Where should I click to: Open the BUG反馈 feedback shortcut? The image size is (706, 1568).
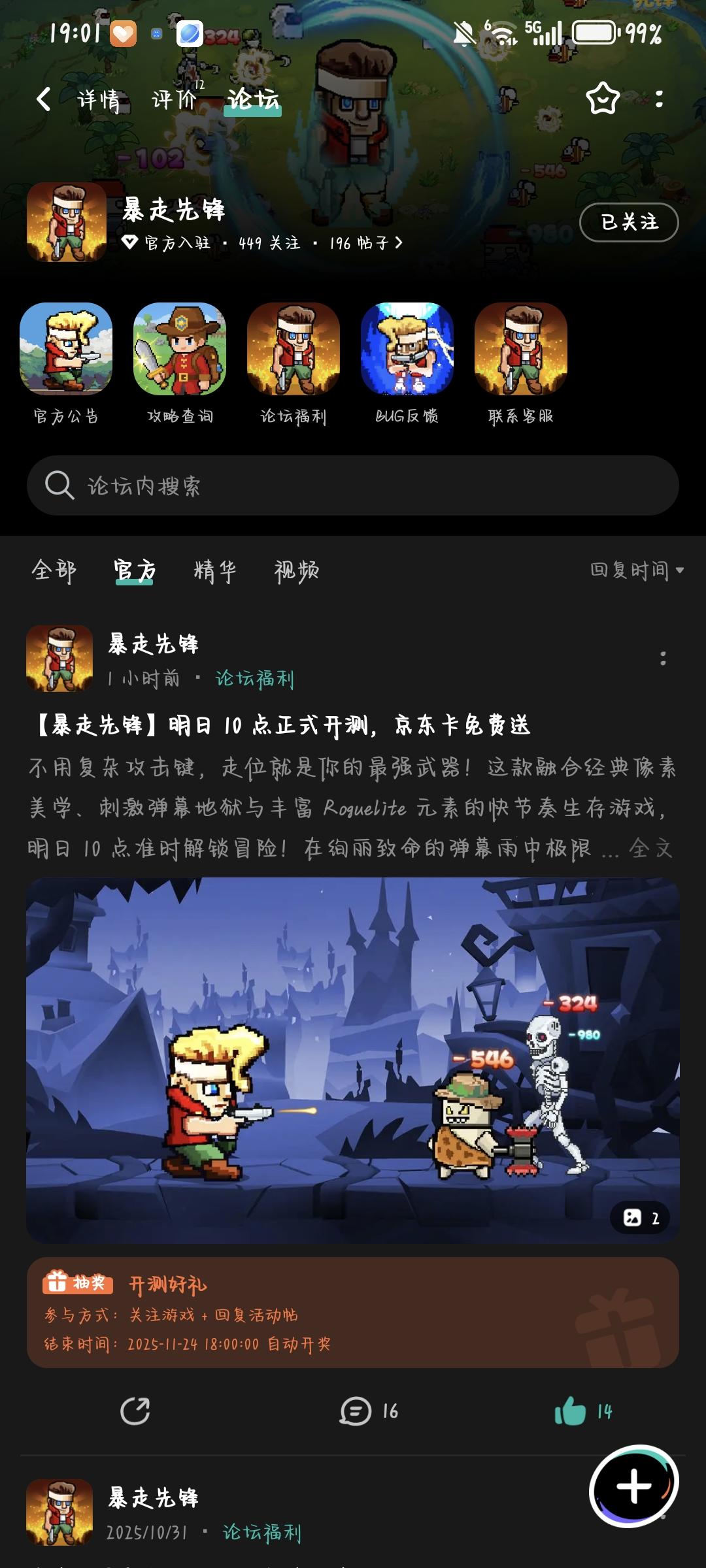[x=406, y=350]
